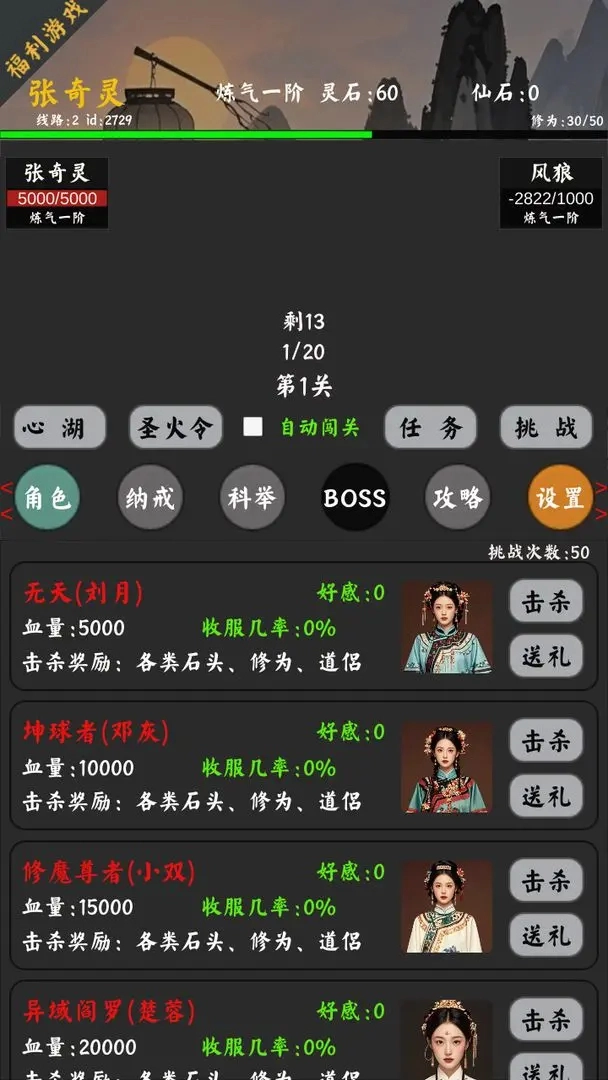Viewport: 608px width, 1080px height.
Task: Tap 击杀 for 修魔尊者(小双)
Action: [x=546, y=881]
